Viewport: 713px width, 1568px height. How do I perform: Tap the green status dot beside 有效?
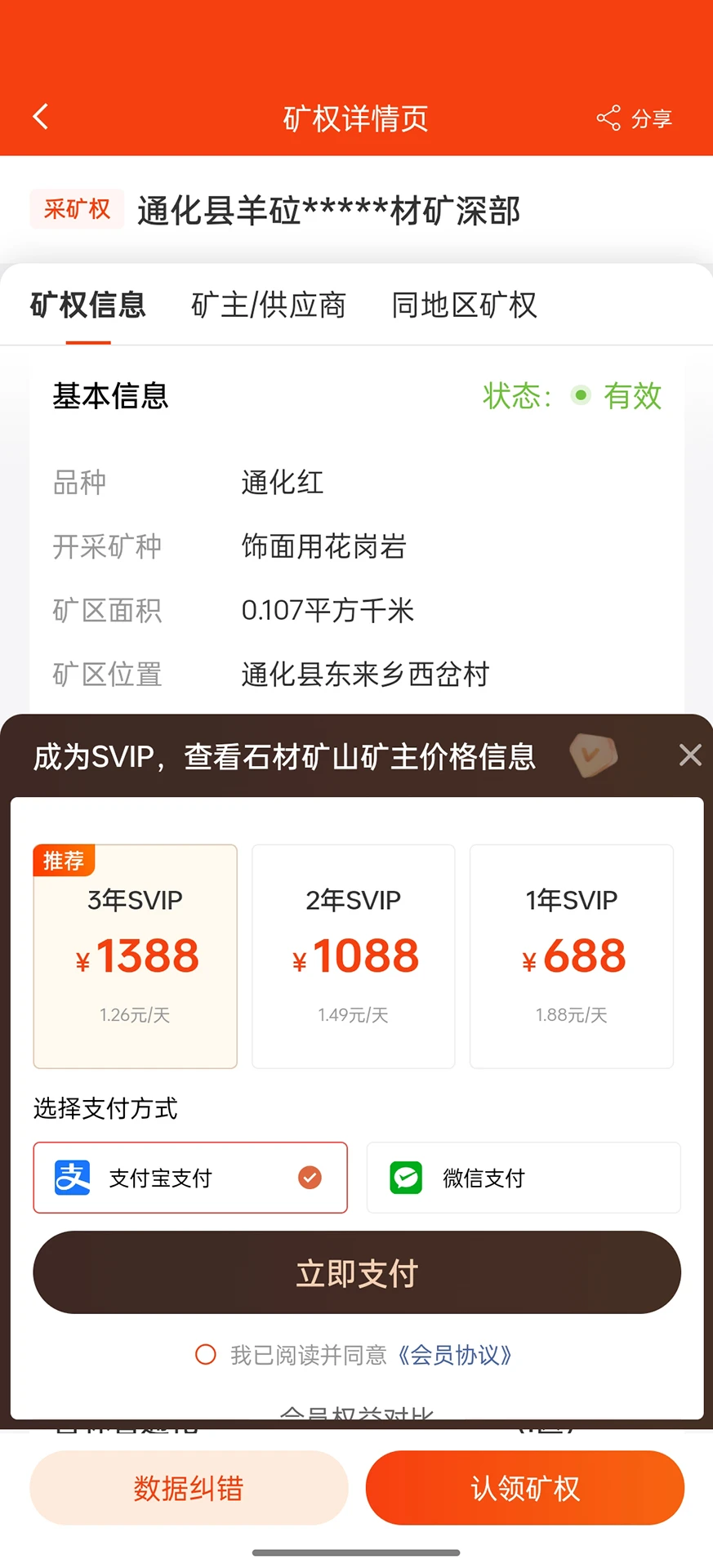[x=580, y=395]
